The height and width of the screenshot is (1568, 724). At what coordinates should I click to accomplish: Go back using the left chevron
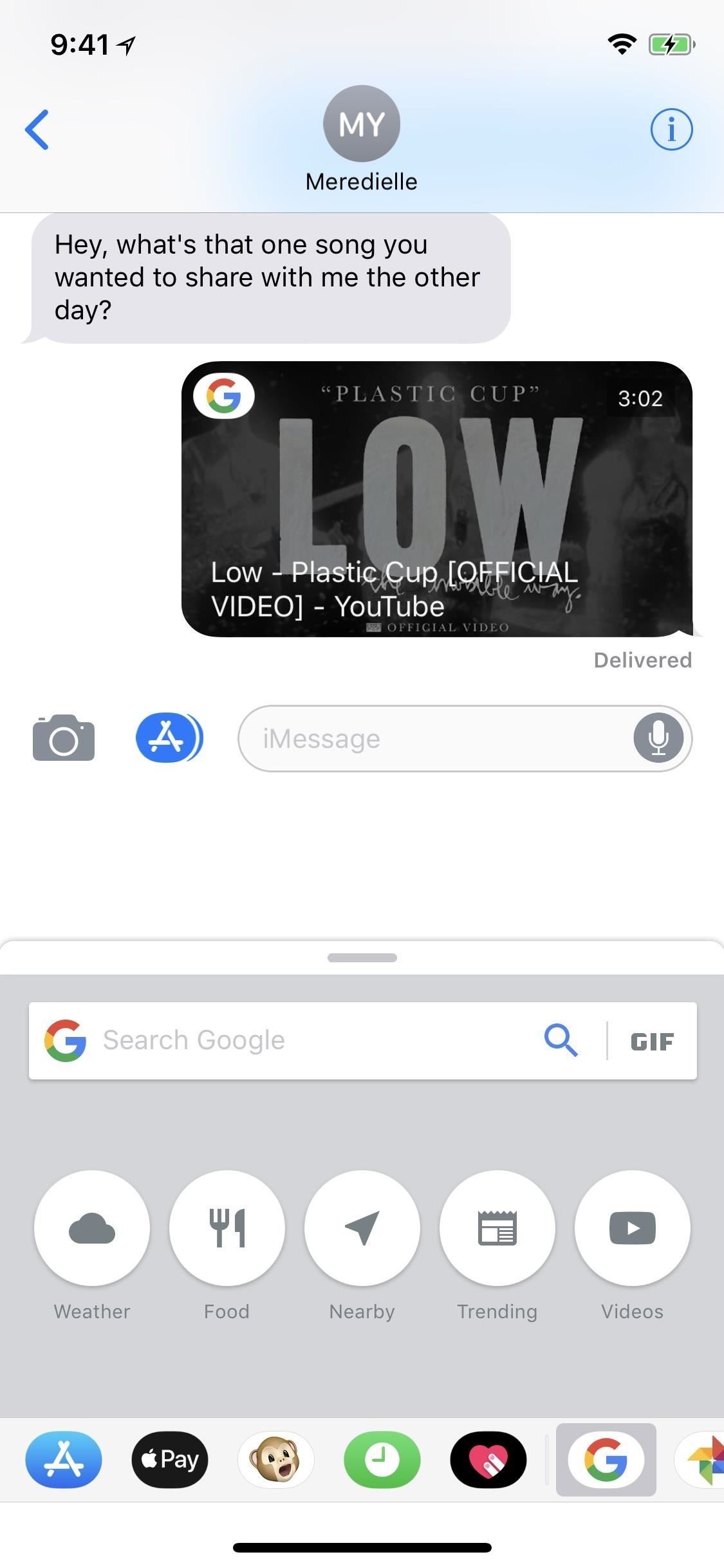pos(37,129)
